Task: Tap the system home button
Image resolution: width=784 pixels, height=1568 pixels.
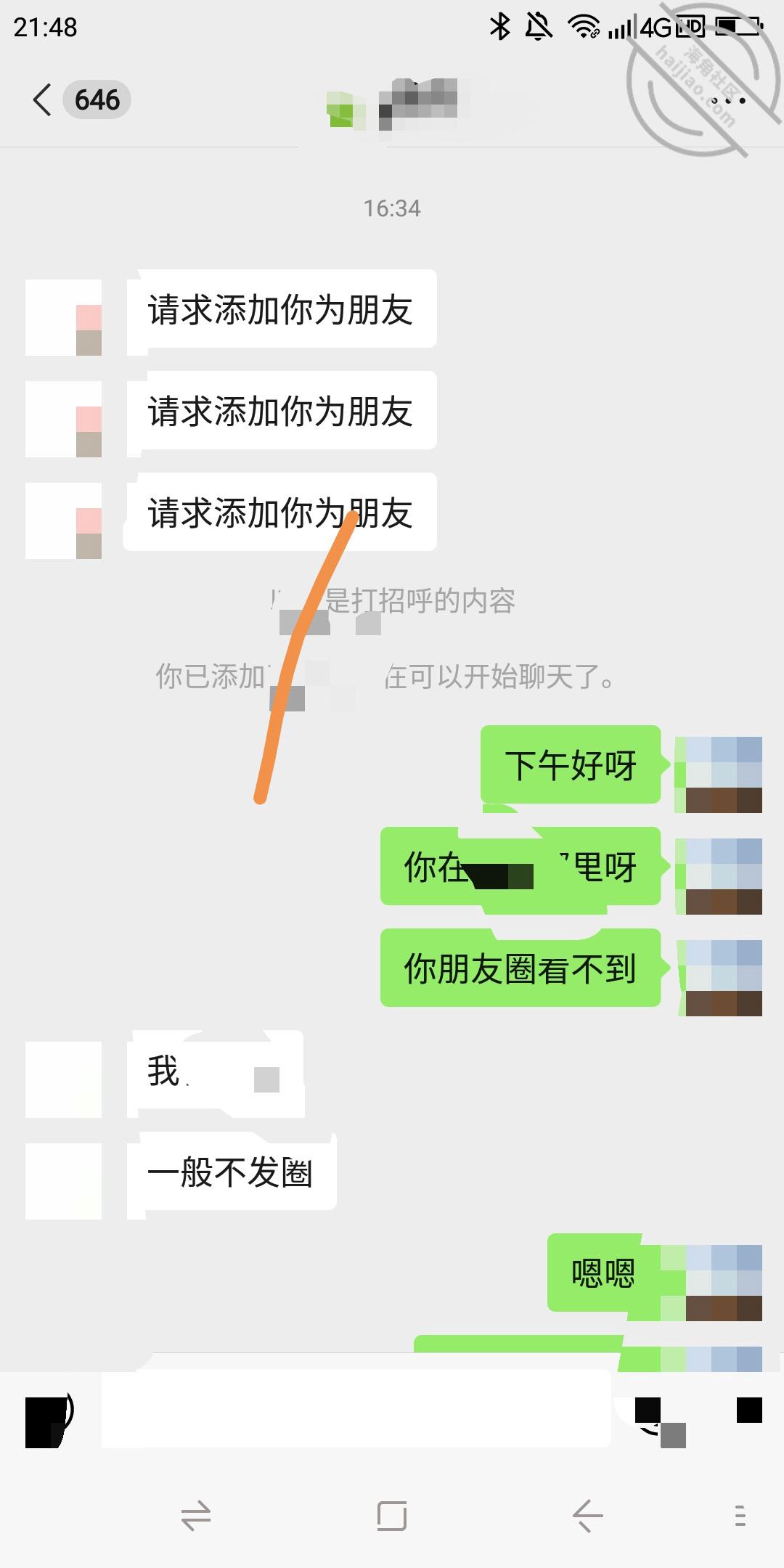Action: (x=392, y=1516)
